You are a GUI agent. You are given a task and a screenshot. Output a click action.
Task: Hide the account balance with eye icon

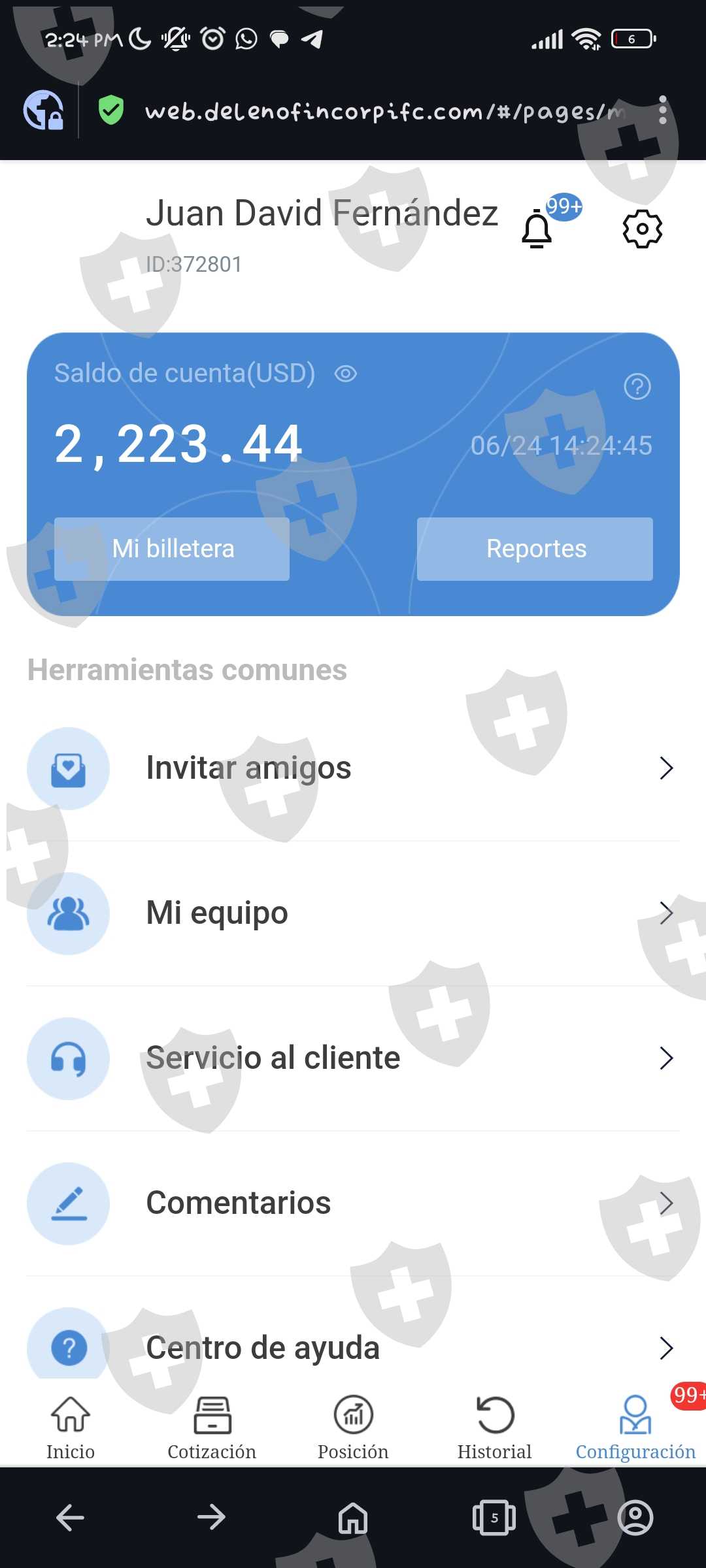[346, 374]
